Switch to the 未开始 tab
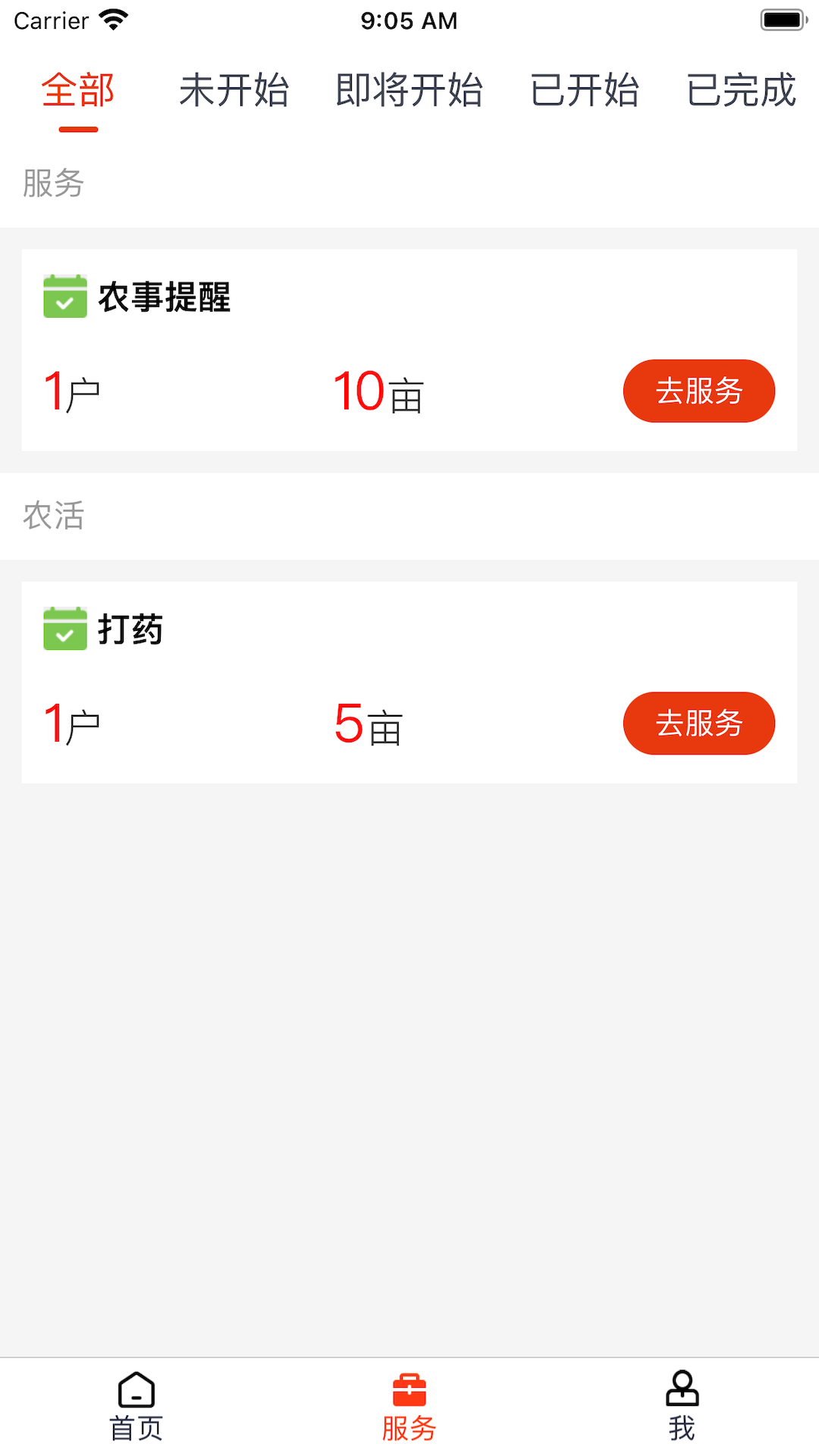Image resolution: width=819 pixels, height=1456 pixels. 236,90
